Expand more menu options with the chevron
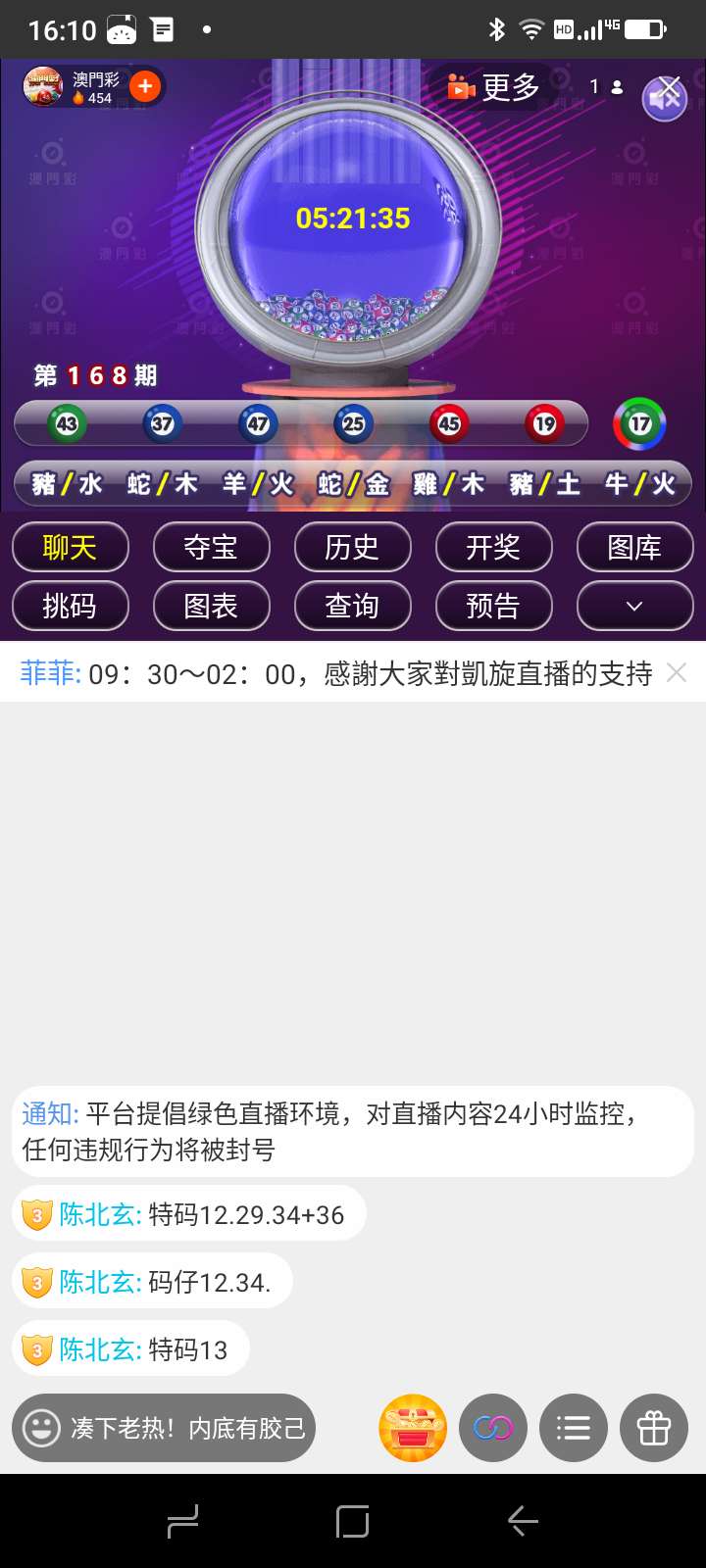This screenshot has height=1568, width=706. [x=634, y=606]
